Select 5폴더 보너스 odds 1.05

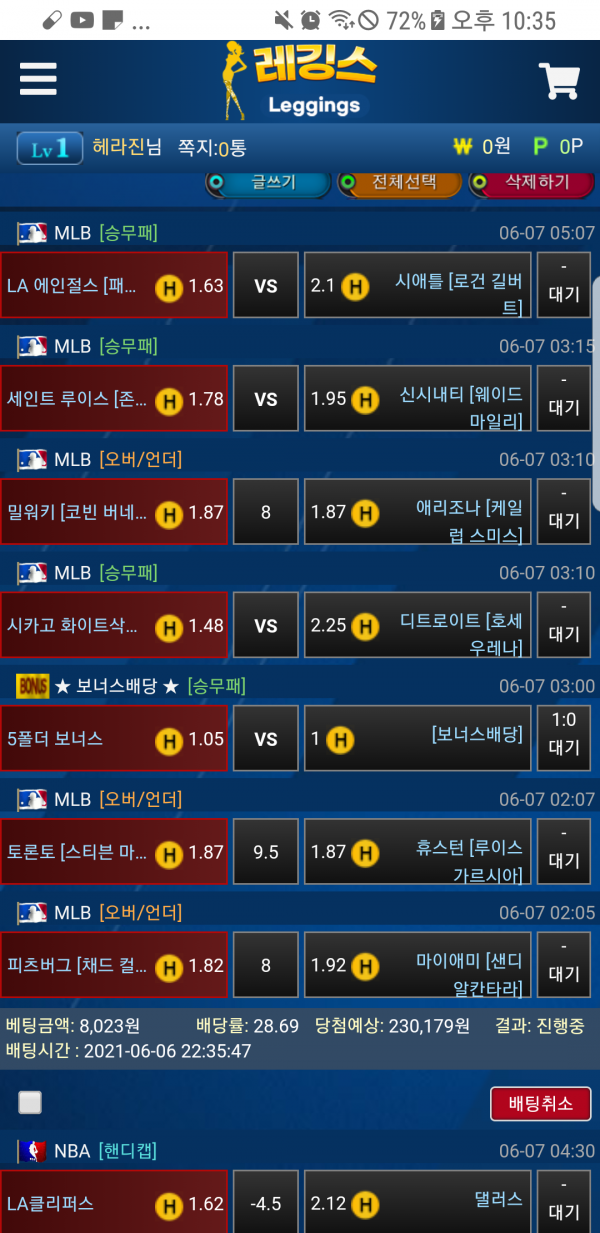tap(113, 739)
